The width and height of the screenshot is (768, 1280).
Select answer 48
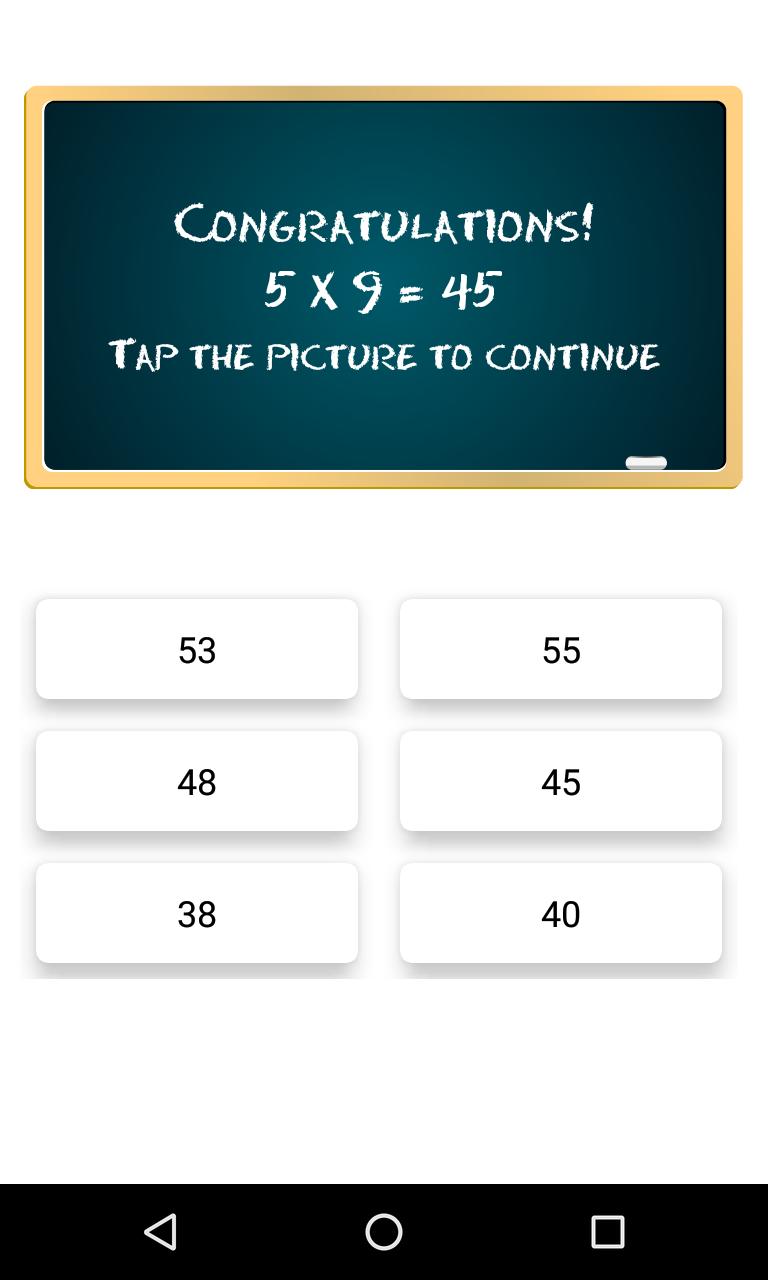(x=196, y=781)
